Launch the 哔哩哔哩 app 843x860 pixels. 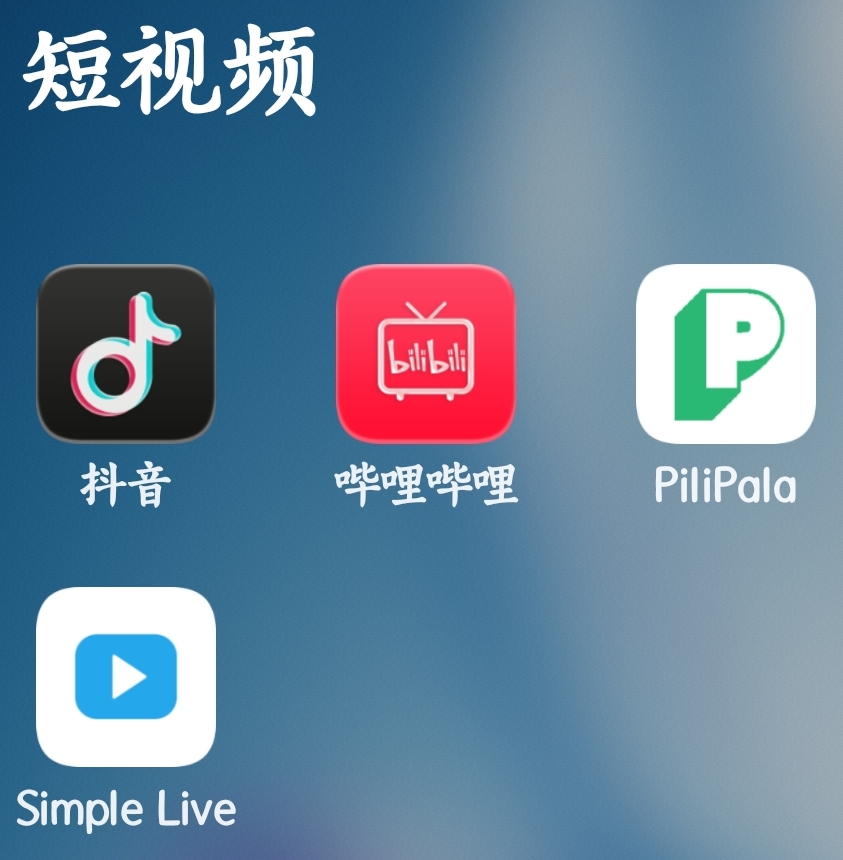[x=426, y=353]
